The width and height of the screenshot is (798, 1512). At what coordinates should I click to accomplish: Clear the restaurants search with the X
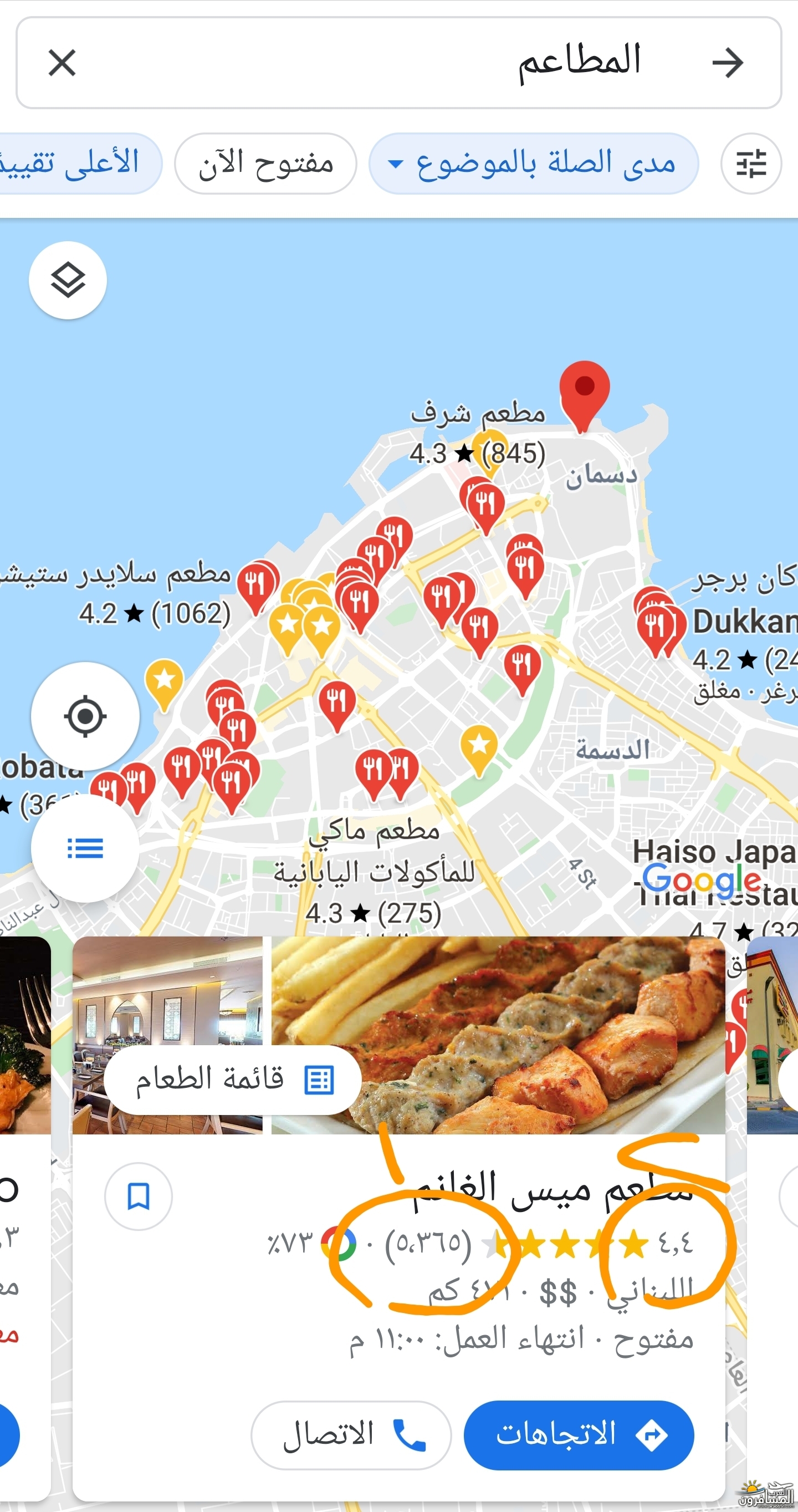(62, 63)
